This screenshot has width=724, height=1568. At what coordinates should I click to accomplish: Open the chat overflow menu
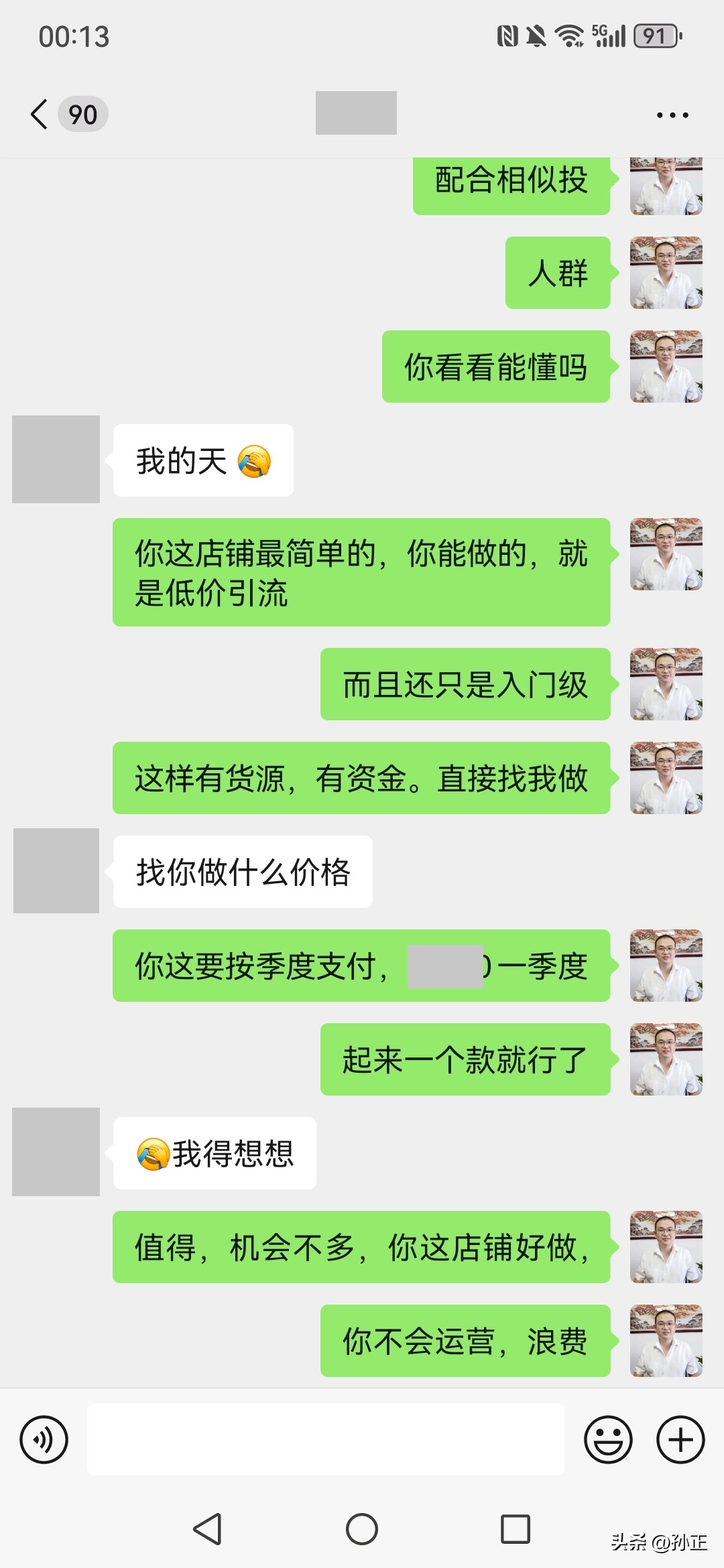click(x=672, y=115)
